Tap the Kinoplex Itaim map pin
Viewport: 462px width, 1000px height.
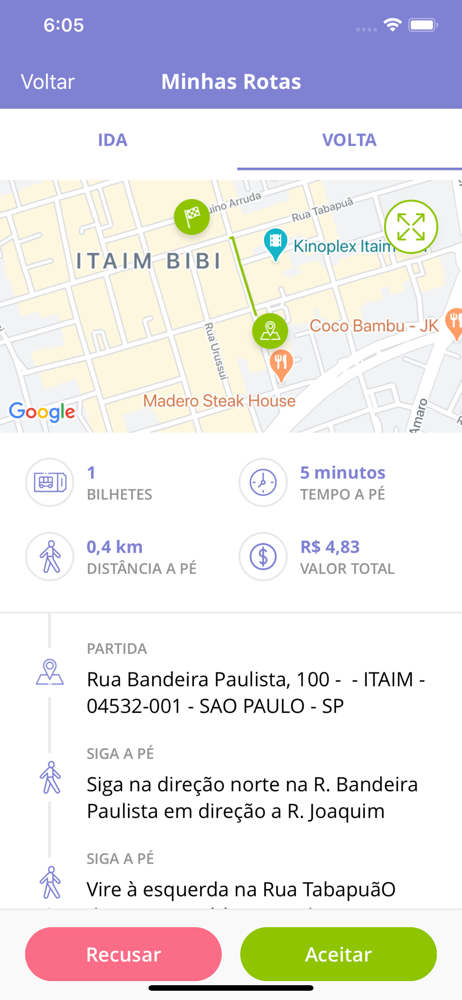pos(276,244)
